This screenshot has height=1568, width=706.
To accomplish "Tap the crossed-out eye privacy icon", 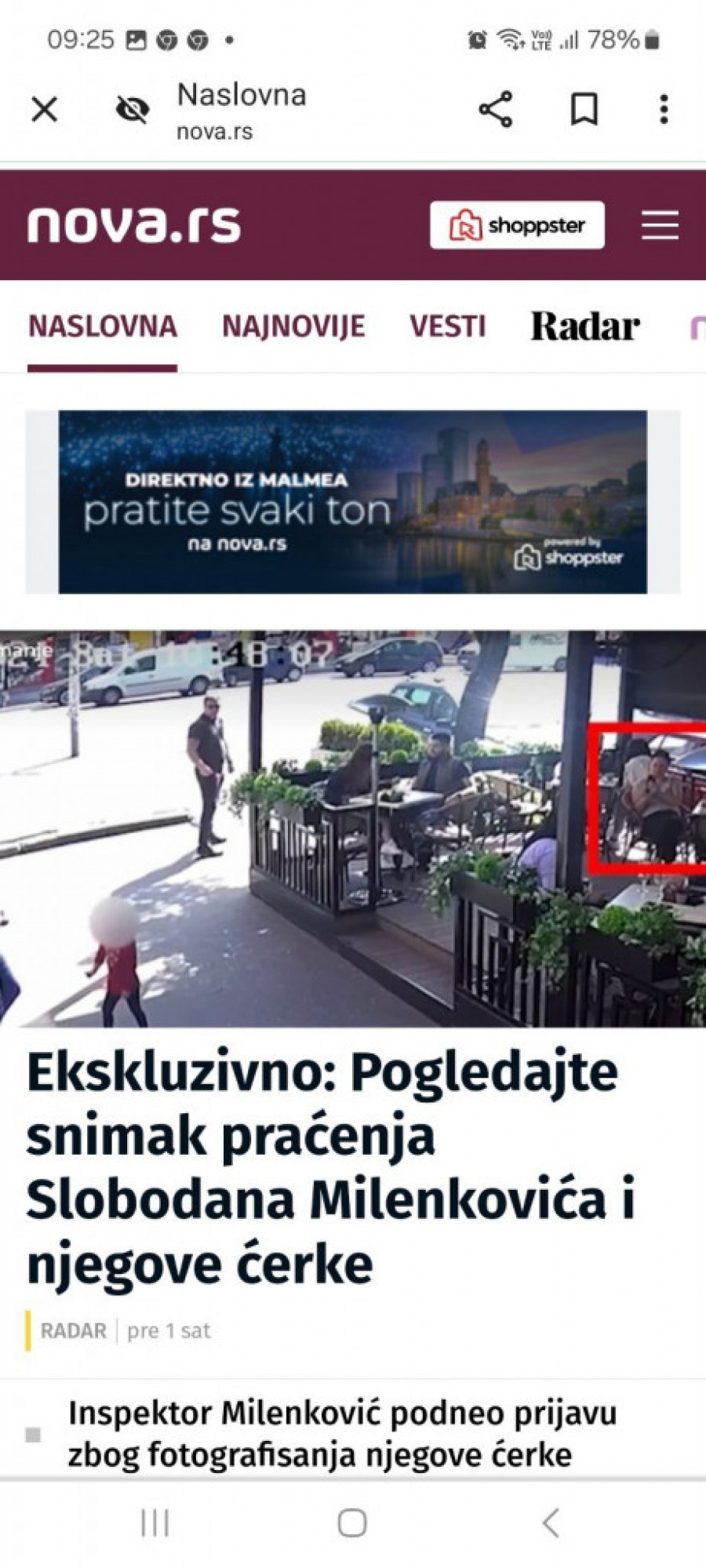I will [x=133, y=109].
